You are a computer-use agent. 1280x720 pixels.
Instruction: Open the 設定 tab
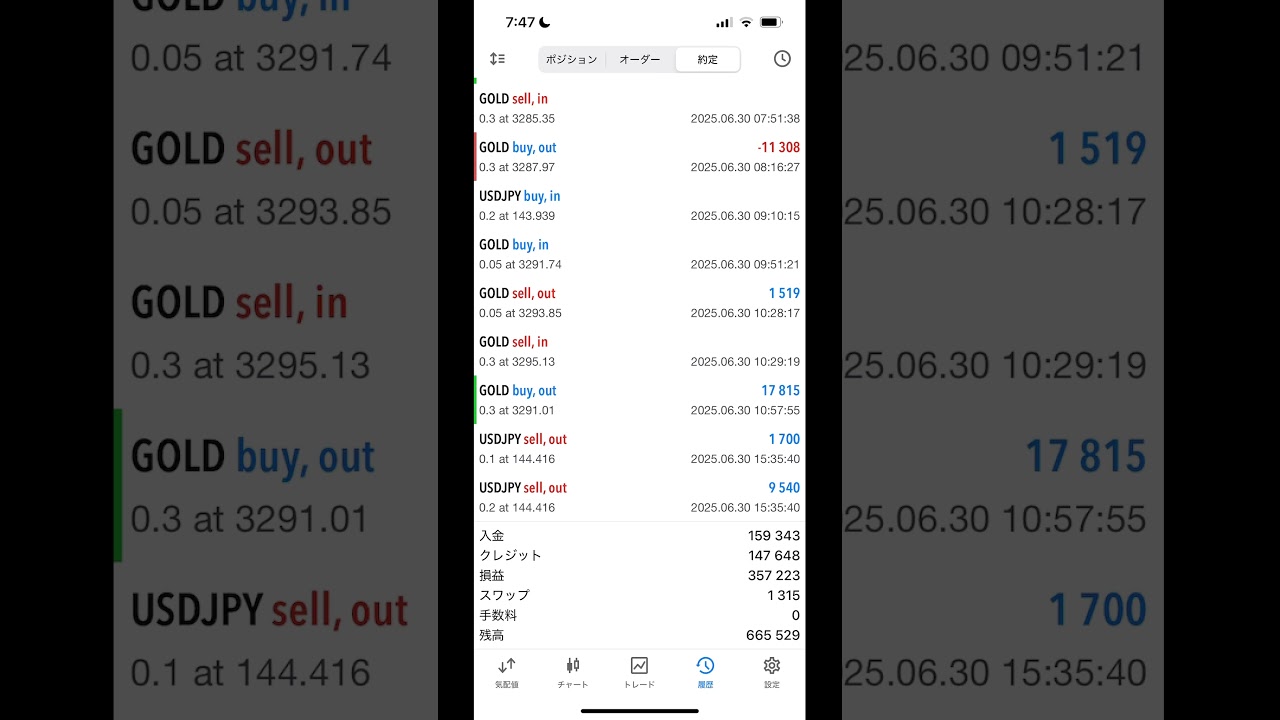pos(771,672)
